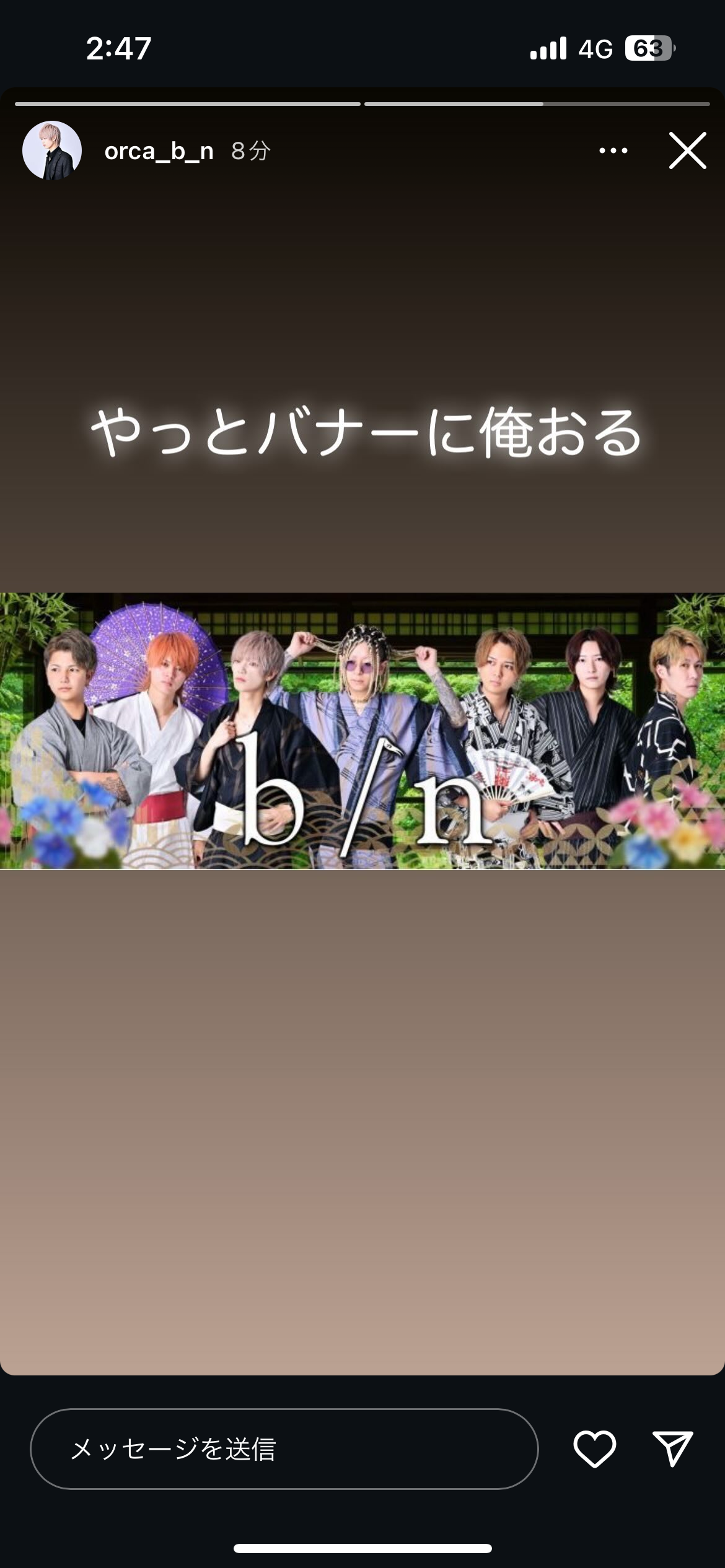Open the story's three-dot options menu
Viewport: 725px width, 1568px height.
(613, 150)
